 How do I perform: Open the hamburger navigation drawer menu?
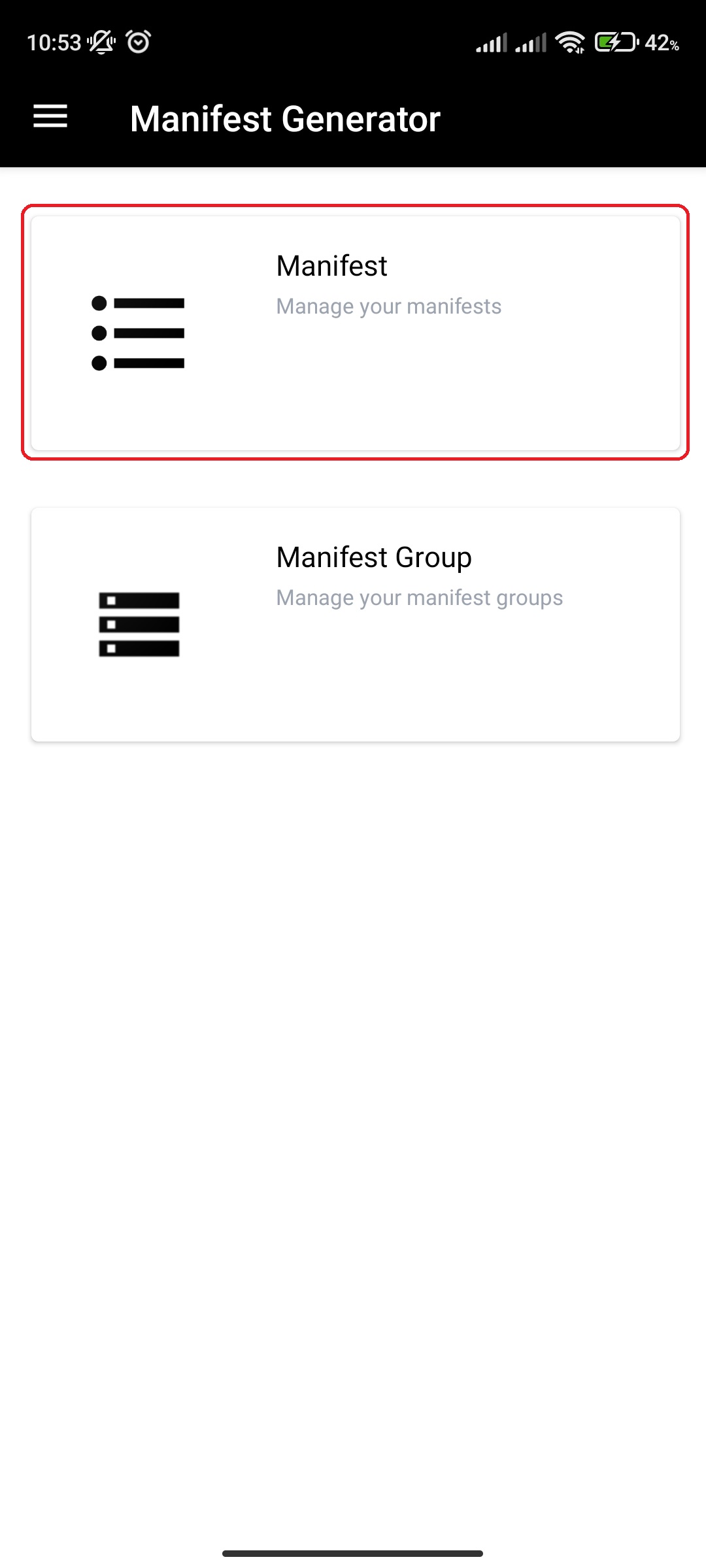point(50,118)
